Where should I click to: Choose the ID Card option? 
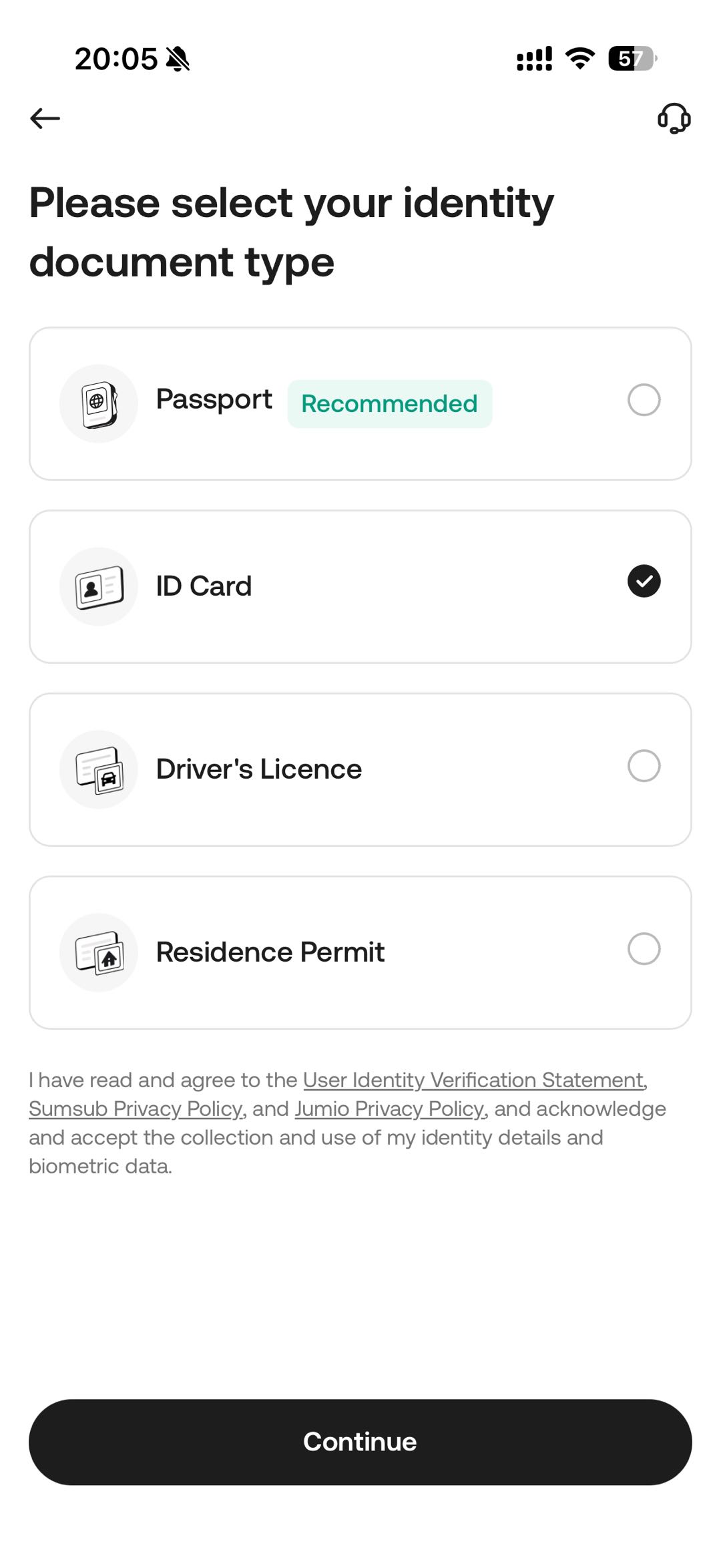[360, 586]
